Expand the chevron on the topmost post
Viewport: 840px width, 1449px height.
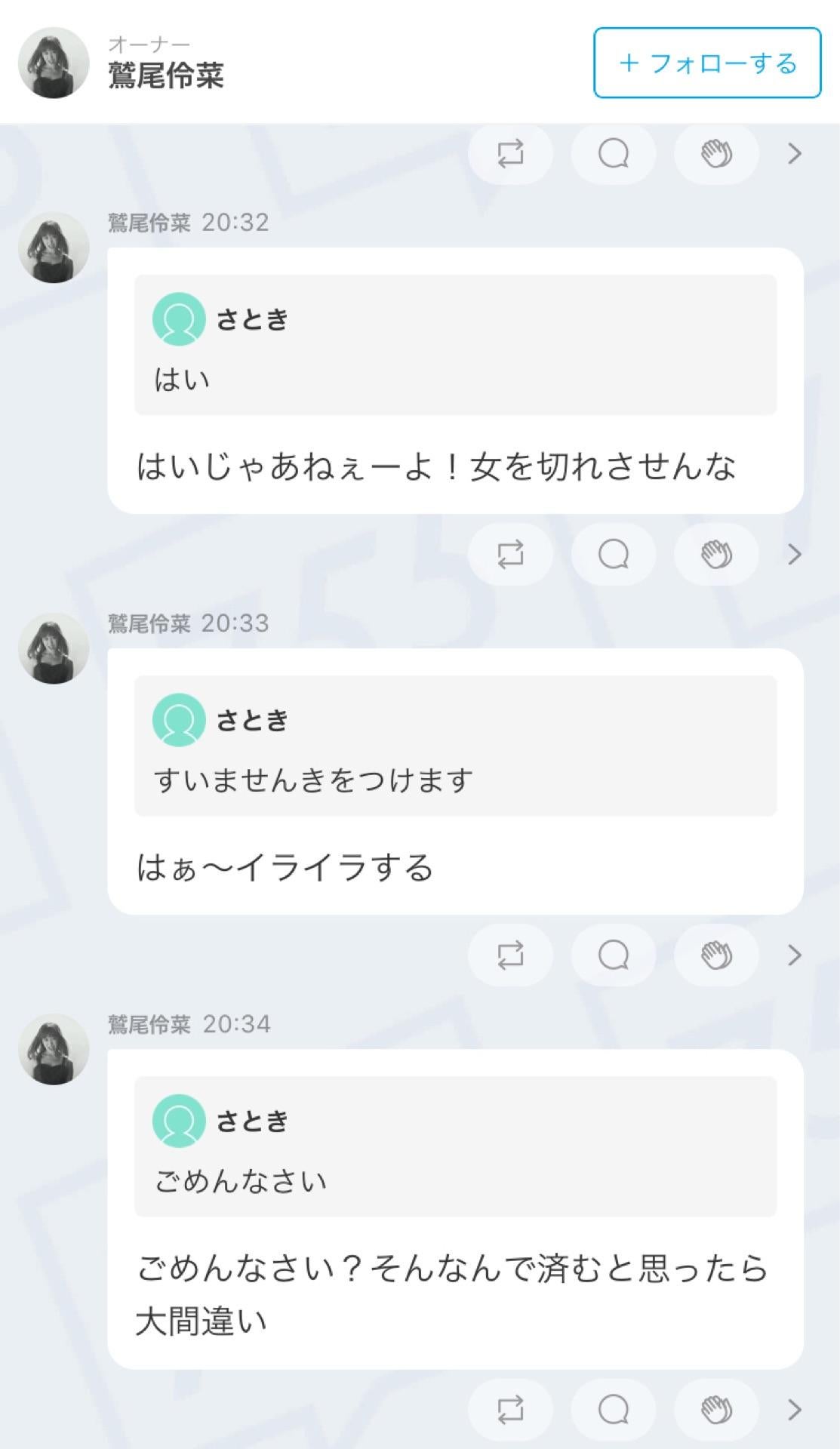(x=794, y=153)
